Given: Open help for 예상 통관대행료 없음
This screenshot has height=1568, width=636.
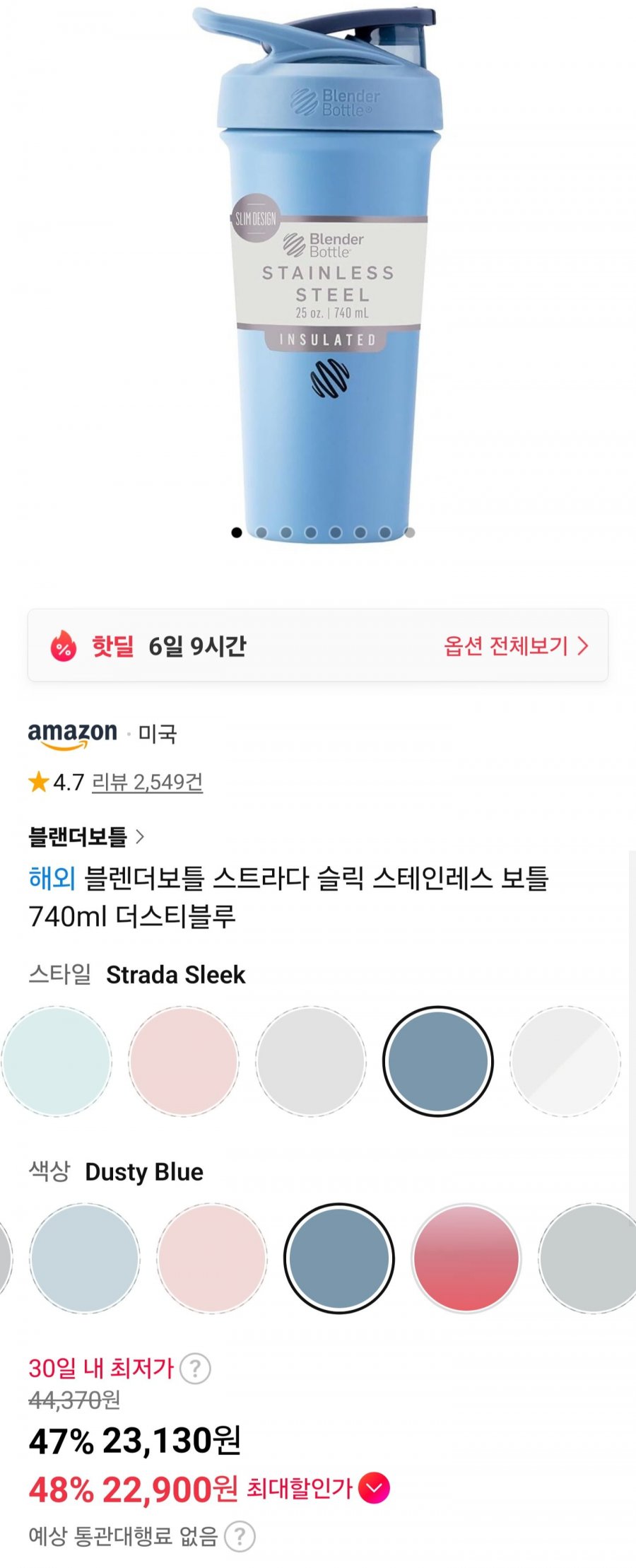Looking at the screenshot, I should click(240, 1536).
